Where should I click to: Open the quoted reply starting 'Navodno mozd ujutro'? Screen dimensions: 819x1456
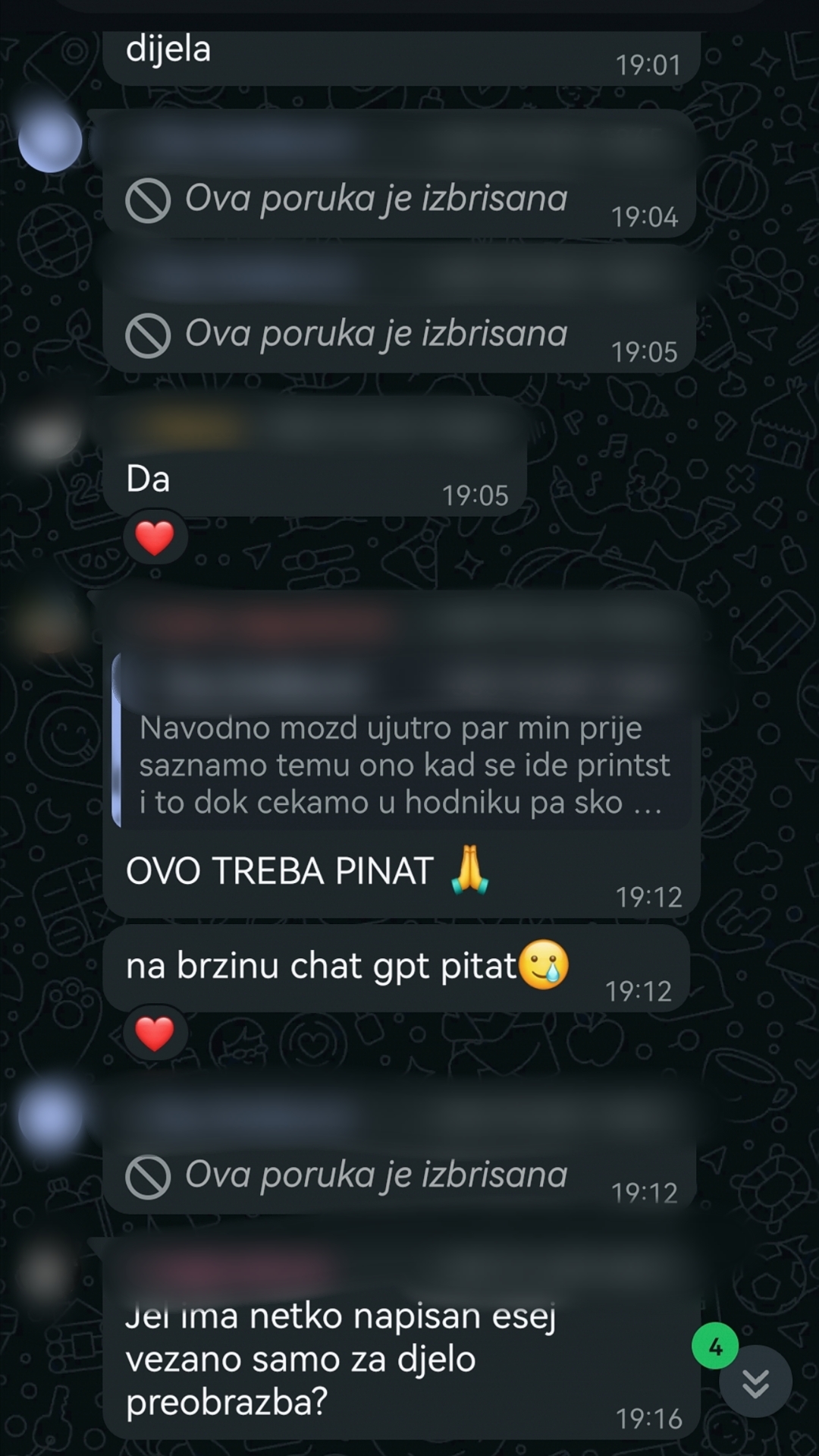[400, 741]
